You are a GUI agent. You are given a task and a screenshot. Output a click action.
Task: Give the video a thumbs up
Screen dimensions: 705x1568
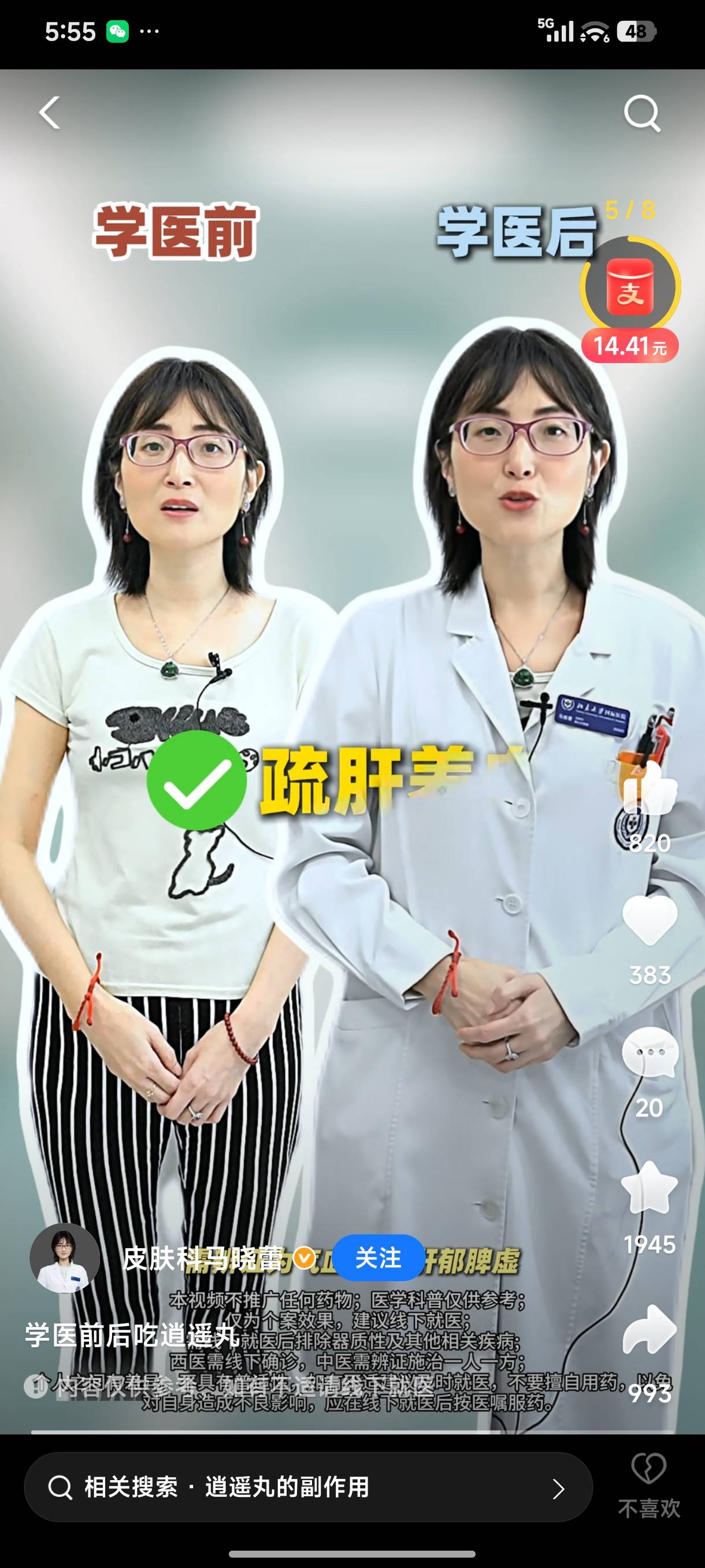click(649, 787)
